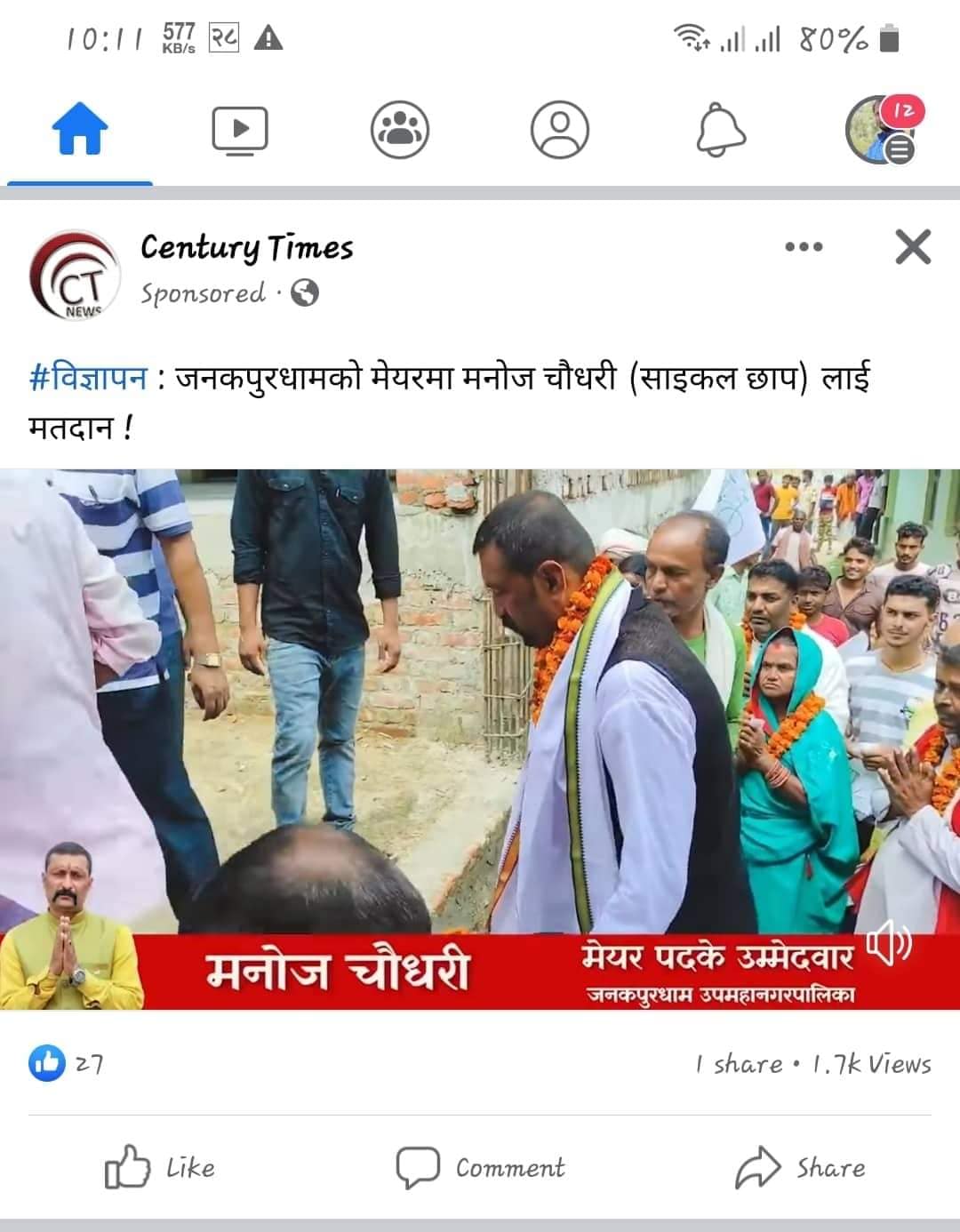960x1232 pixels.
Task: Go to the Profile tab
Action: (559, 130)
